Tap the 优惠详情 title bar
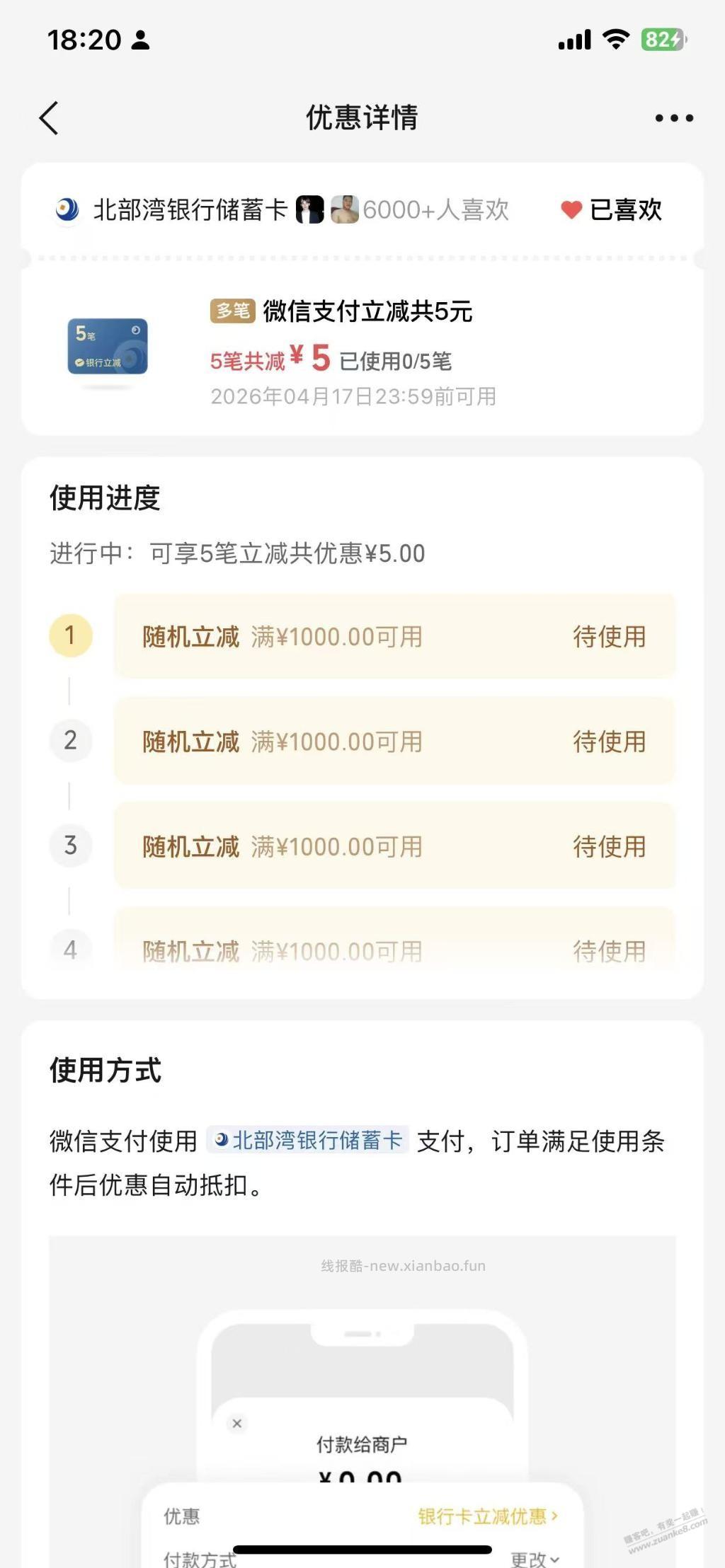The image size is (725, 1568). [x=362, y=117]
